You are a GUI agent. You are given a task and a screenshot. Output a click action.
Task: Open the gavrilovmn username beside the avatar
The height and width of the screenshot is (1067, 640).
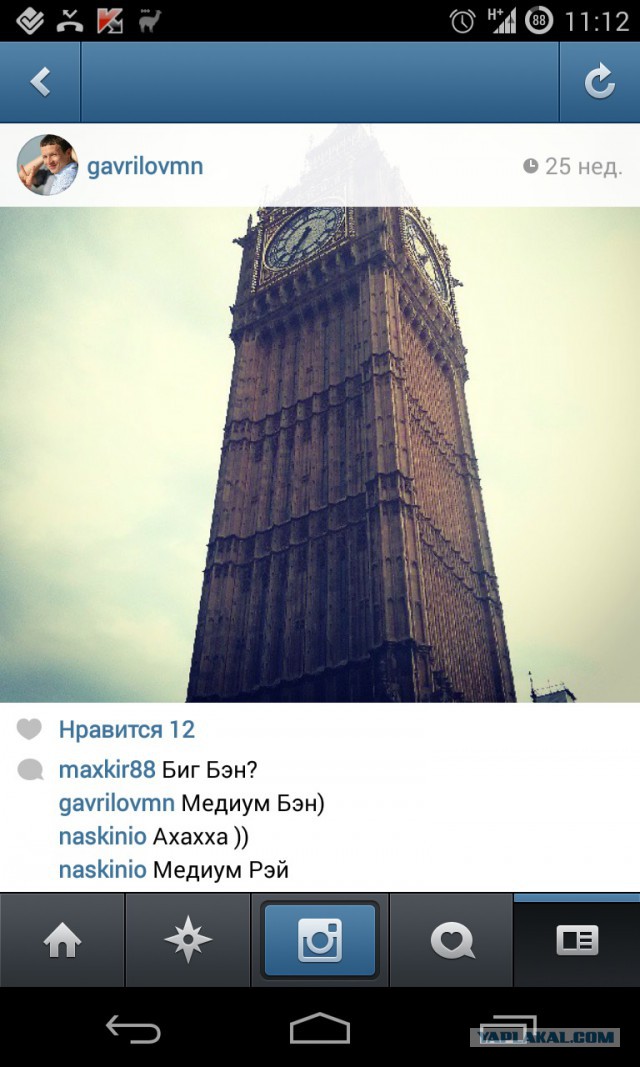[x=145, y=166]
